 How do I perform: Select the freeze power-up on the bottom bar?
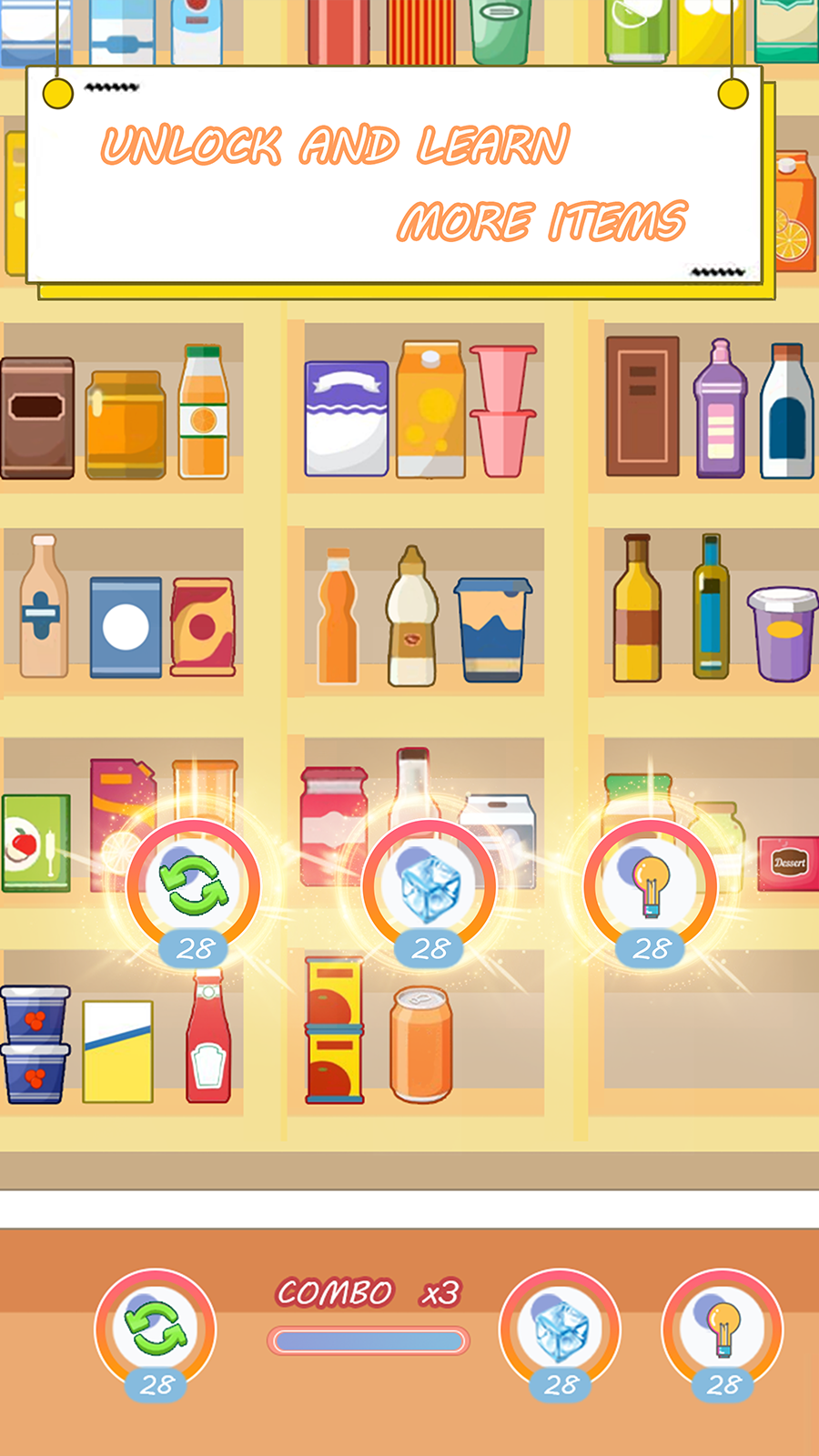click(x=558, y=1329)
